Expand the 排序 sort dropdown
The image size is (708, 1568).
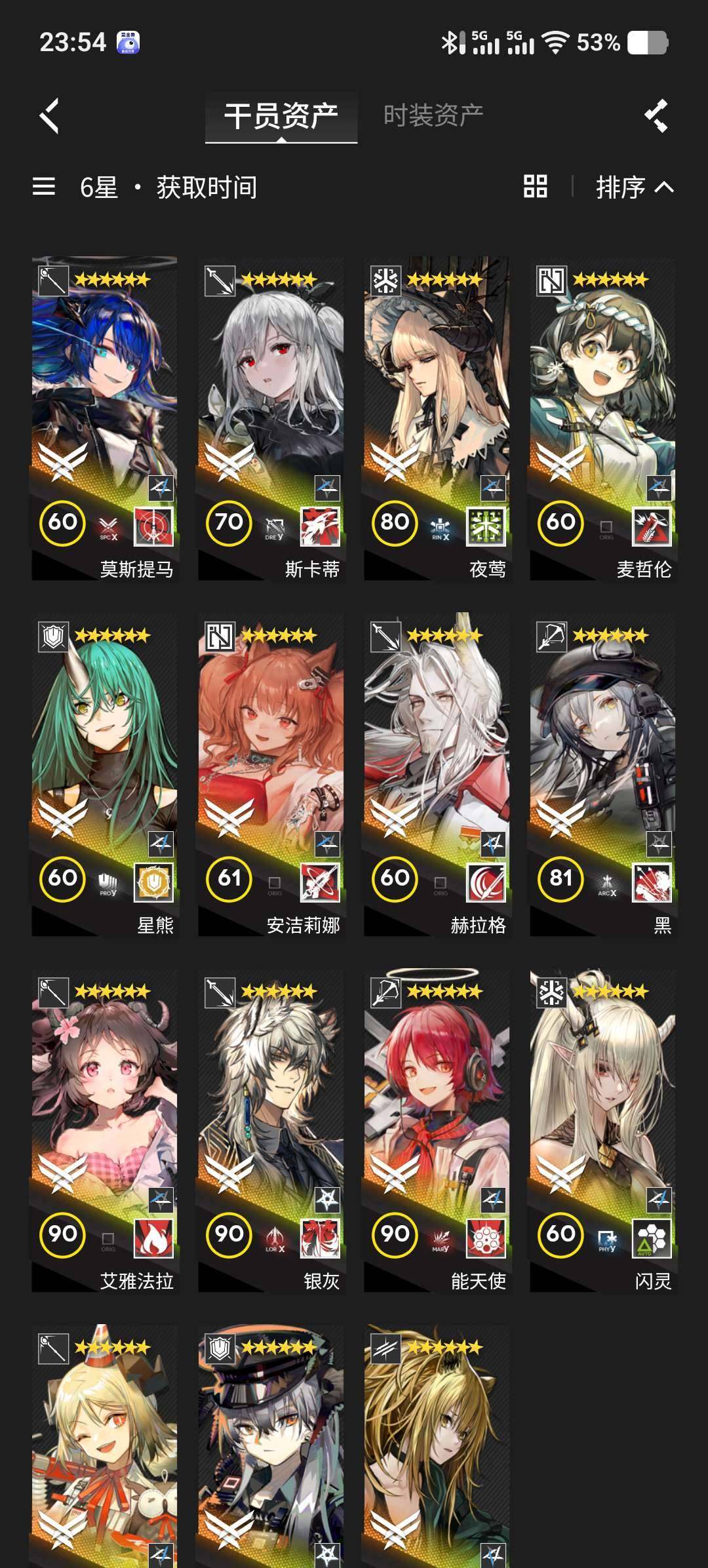click(634, 187)
